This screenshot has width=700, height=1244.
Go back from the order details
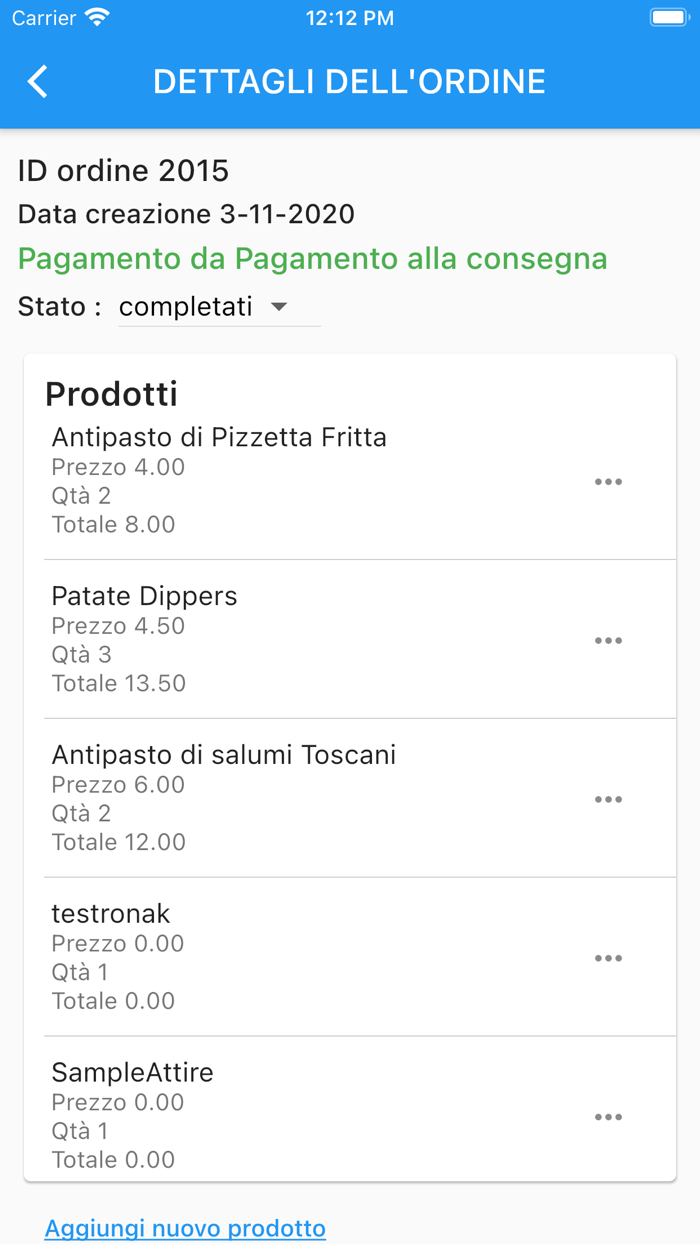38,82
